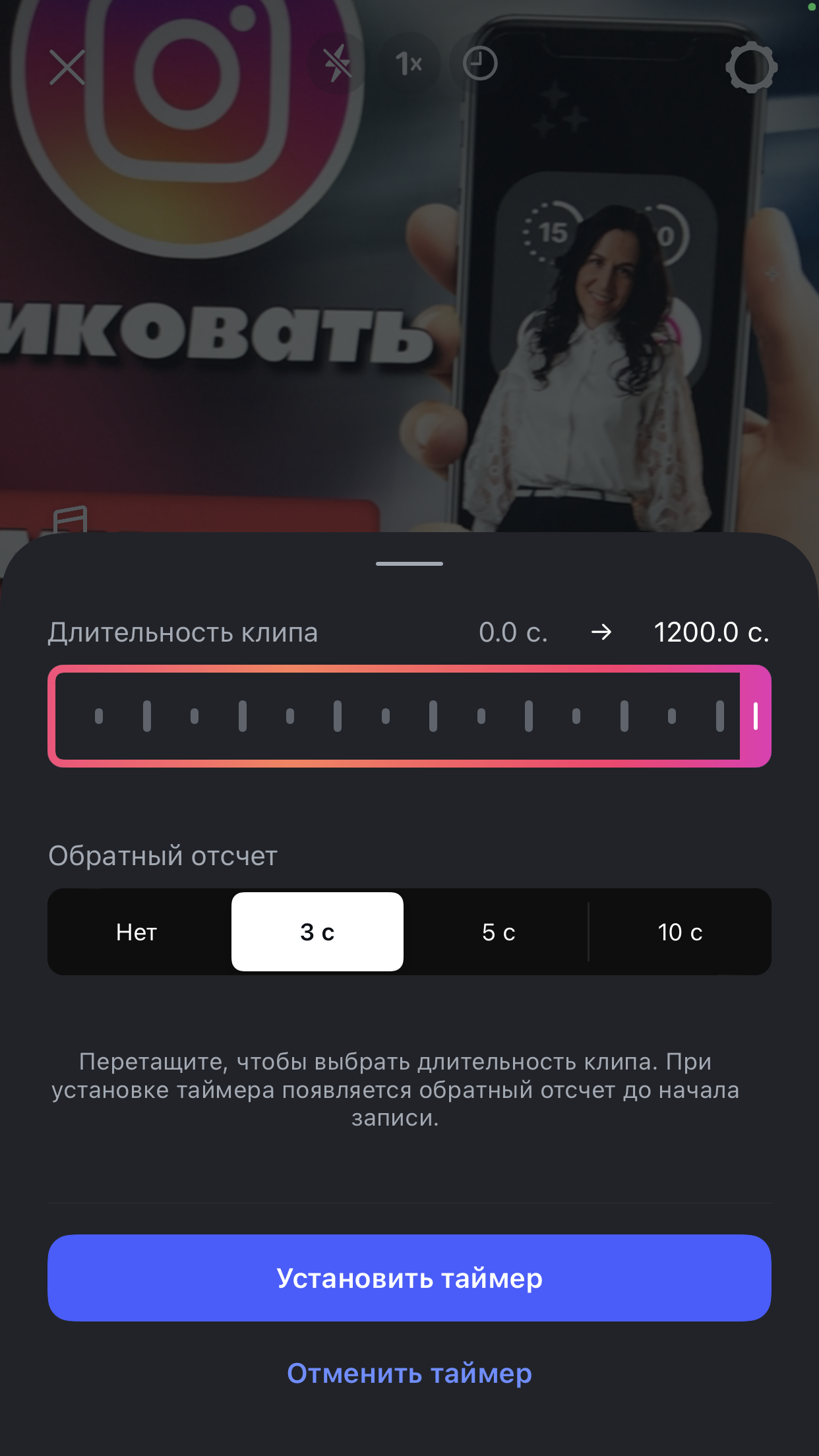Screen dimensions: 819x1456
Task: Tap the music note icon near the left edge
Action: click(x=69, y=521)
